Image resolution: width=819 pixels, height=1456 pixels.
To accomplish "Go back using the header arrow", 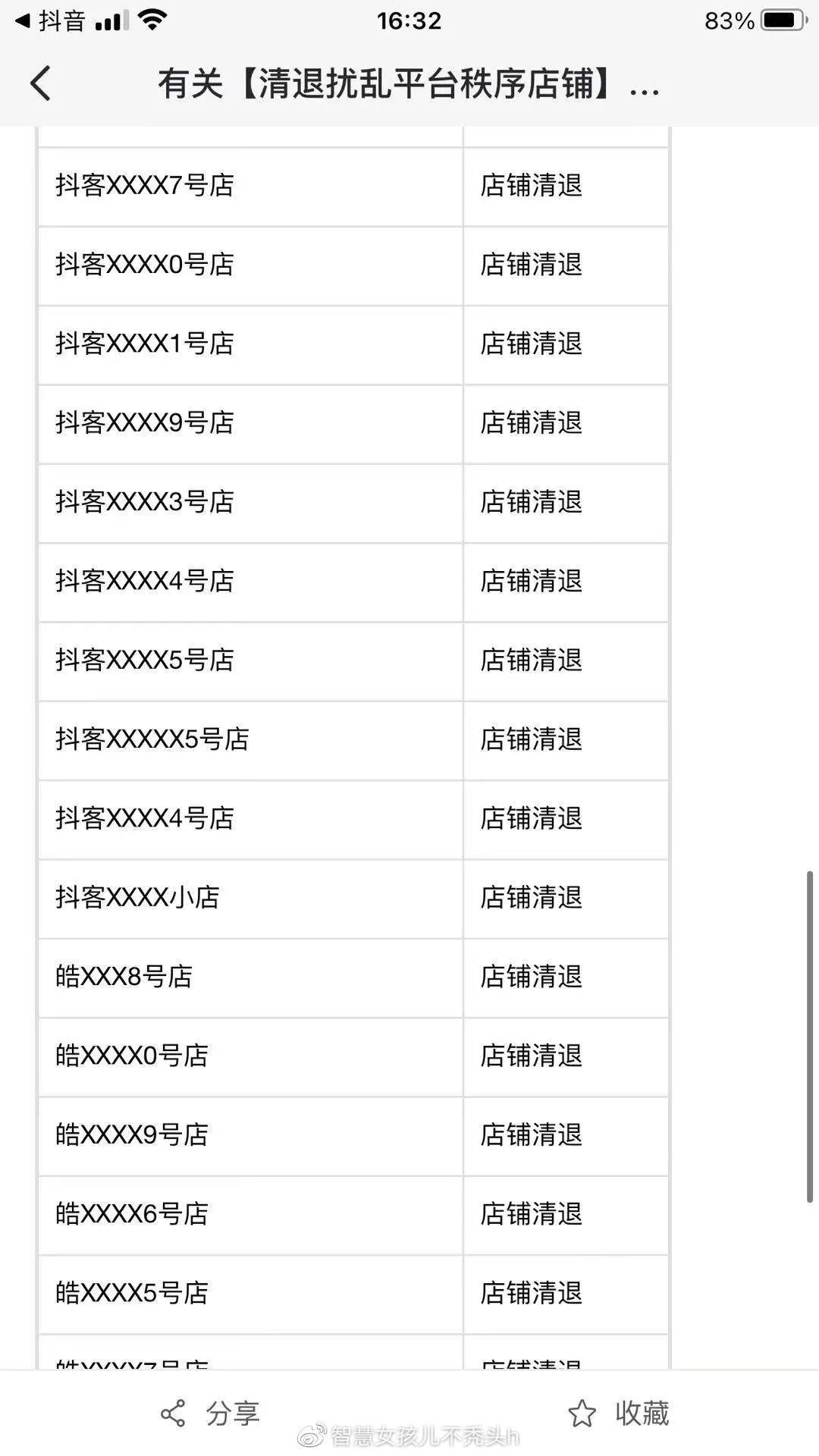I will click(41, 83).
